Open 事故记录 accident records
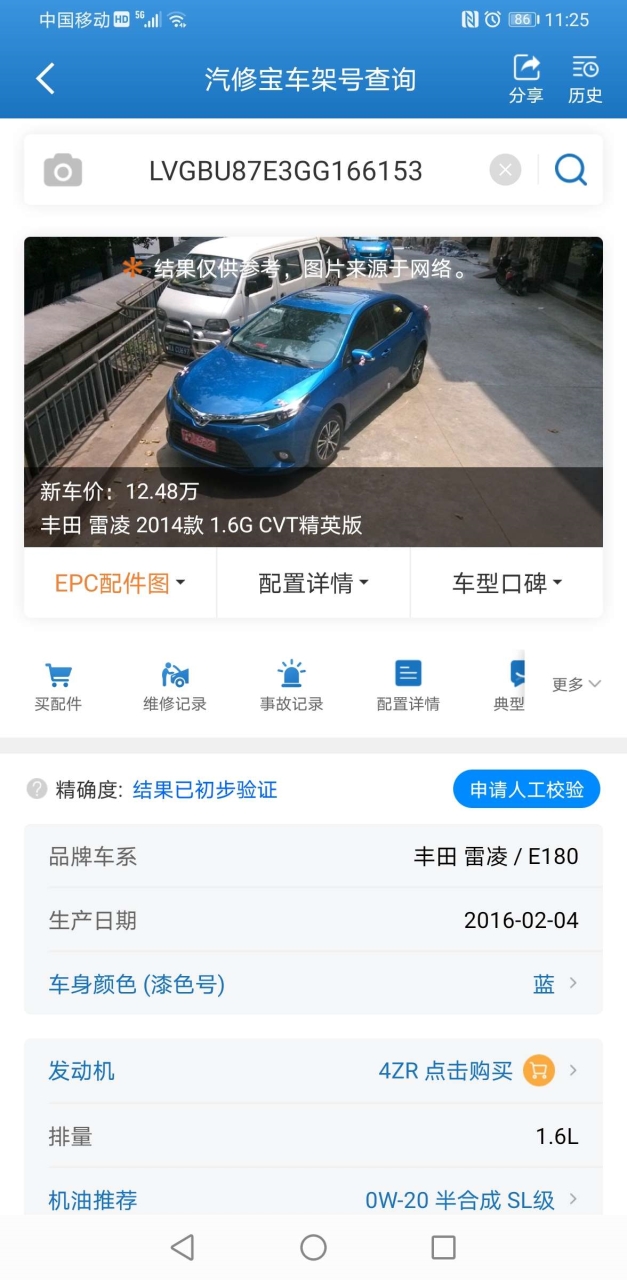The height and width of the screenshot is (1280, 627). 292,686
